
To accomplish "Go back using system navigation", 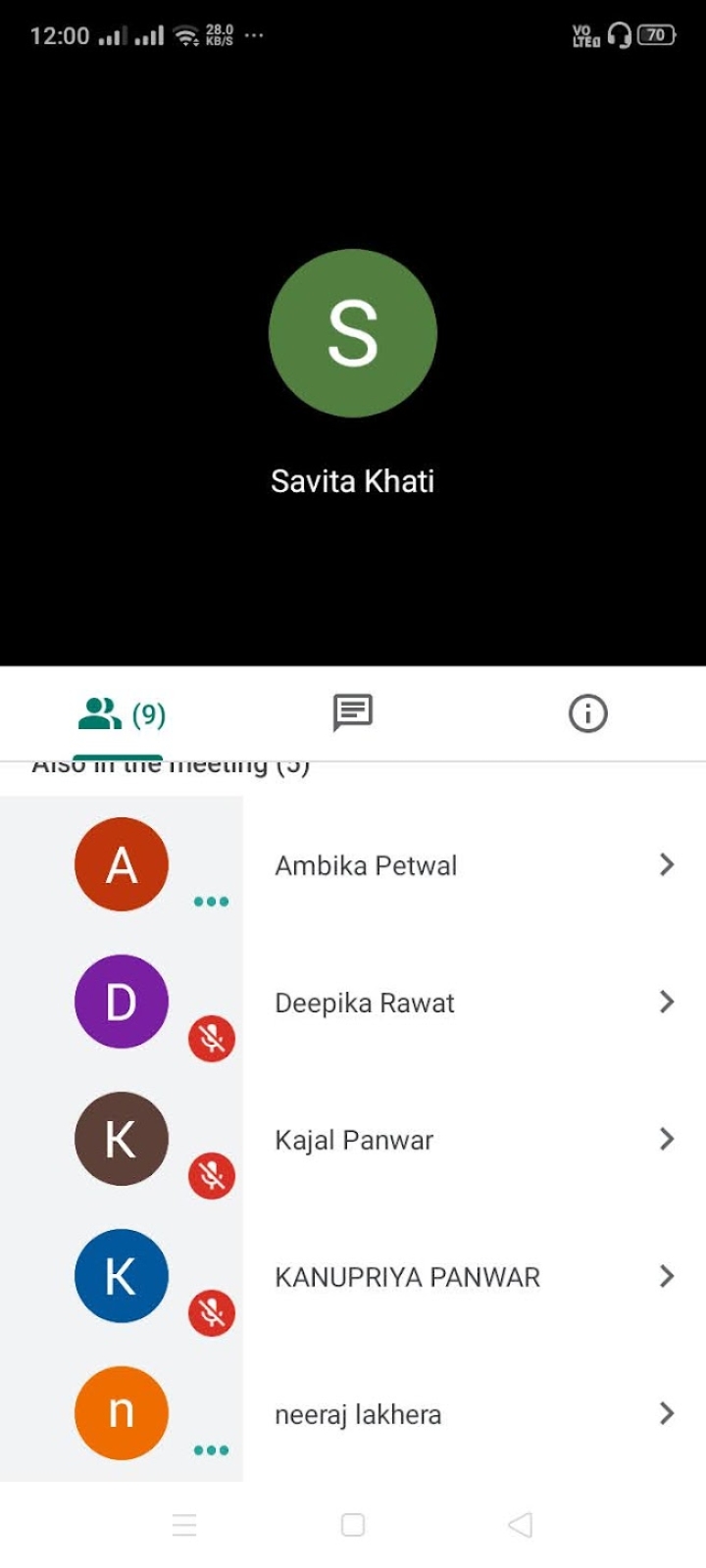I will [x=521, y=1525].
